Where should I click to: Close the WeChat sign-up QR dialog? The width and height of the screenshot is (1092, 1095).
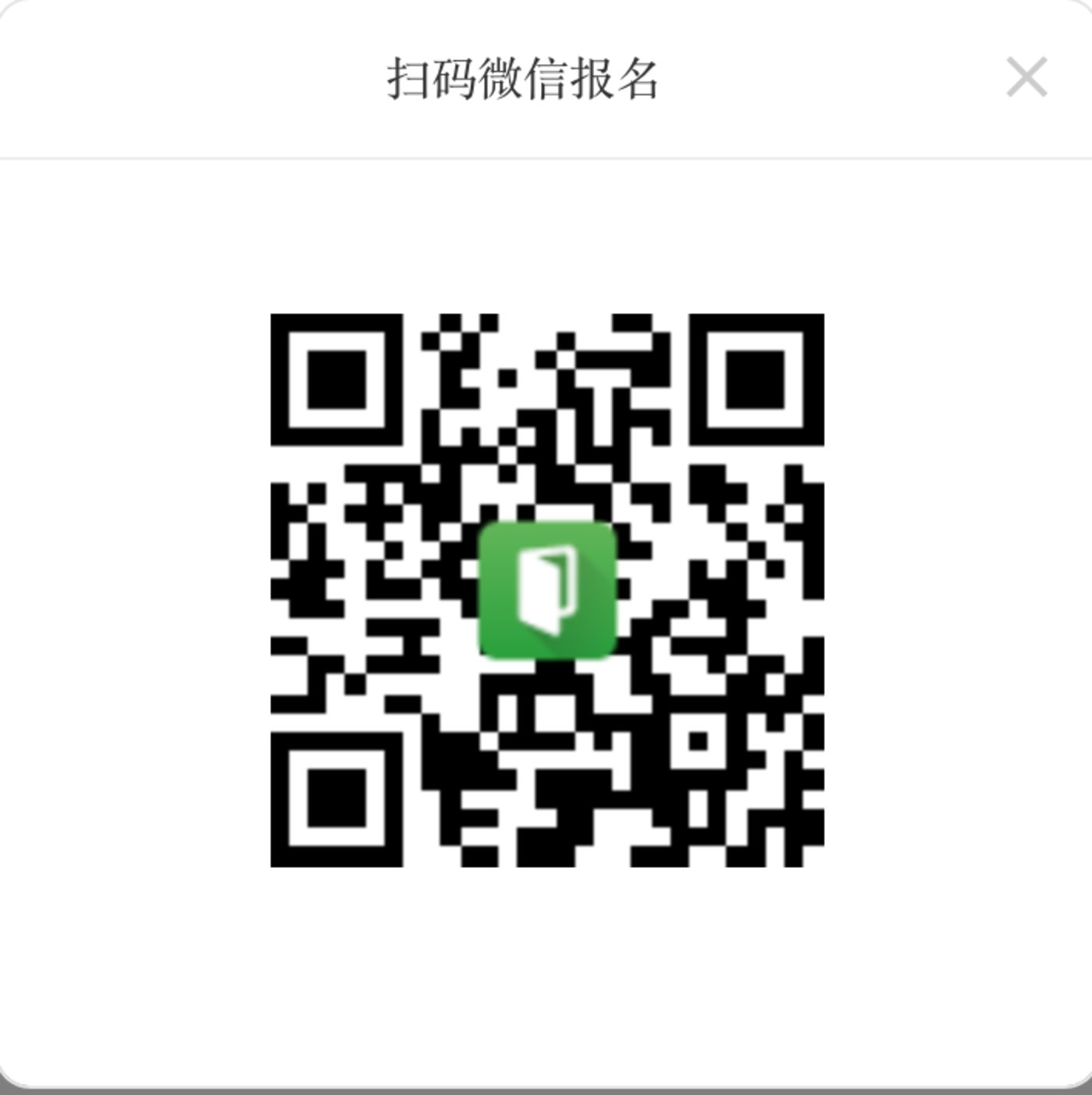1026,77
